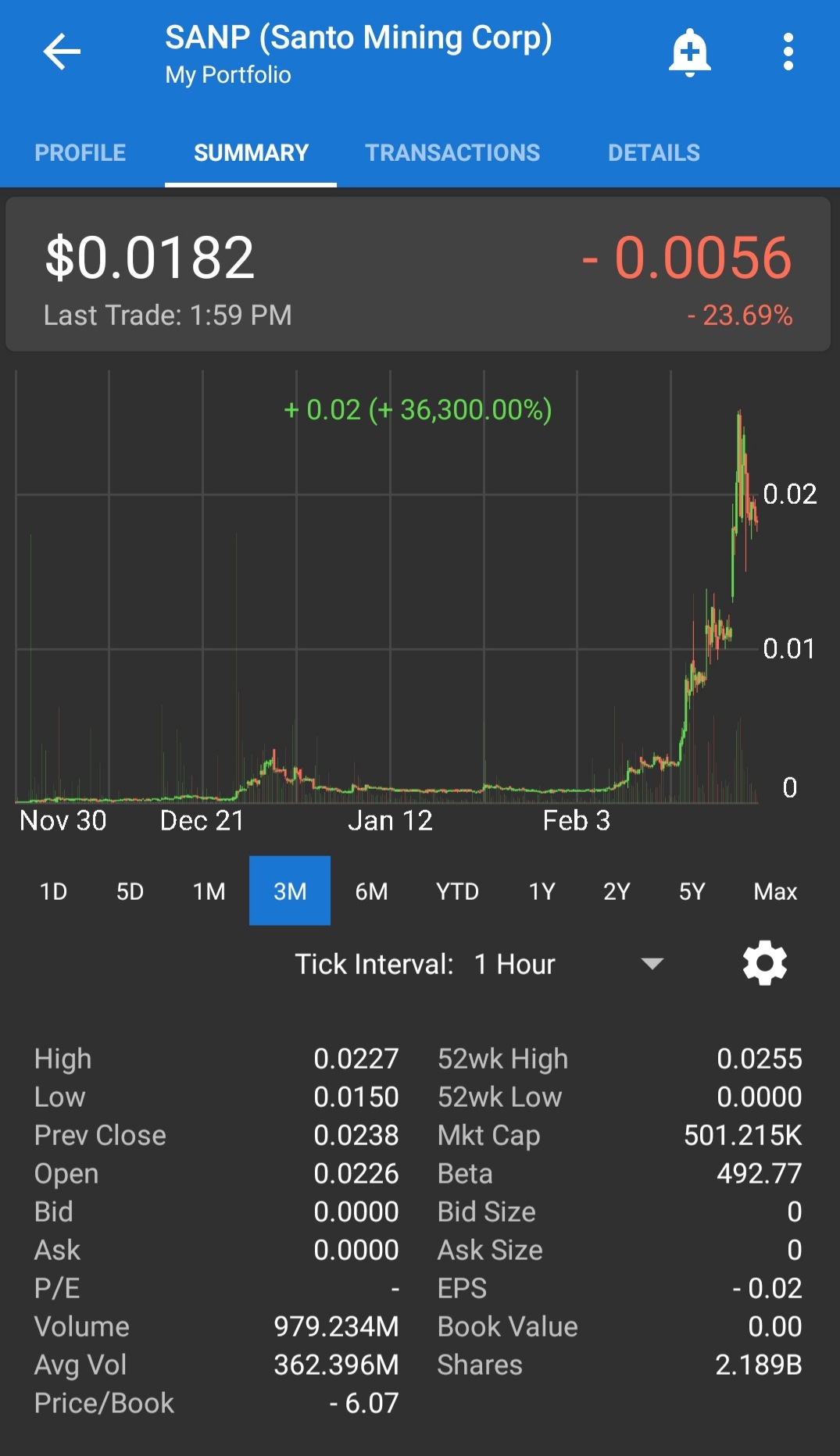View the YTD chart range
The width and height of the screenshot is (840, 1456).
coord(457,891)
